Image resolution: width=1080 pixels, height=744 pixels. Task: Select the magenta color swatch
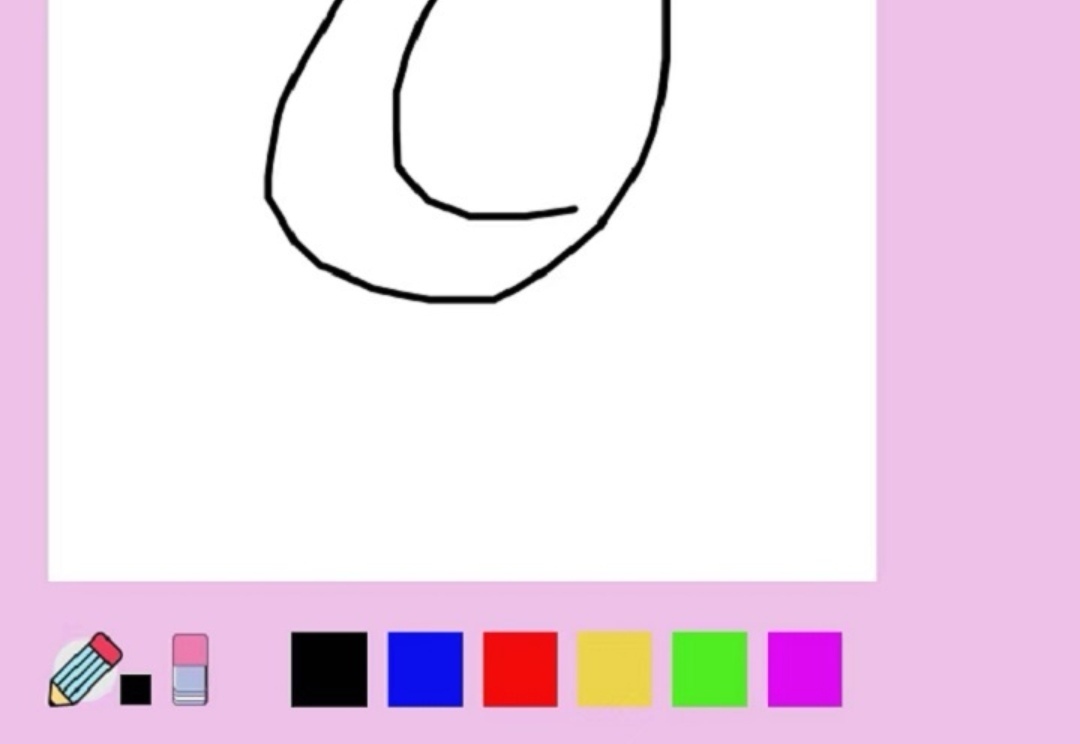pyautogui.click(x=805, y=669)
